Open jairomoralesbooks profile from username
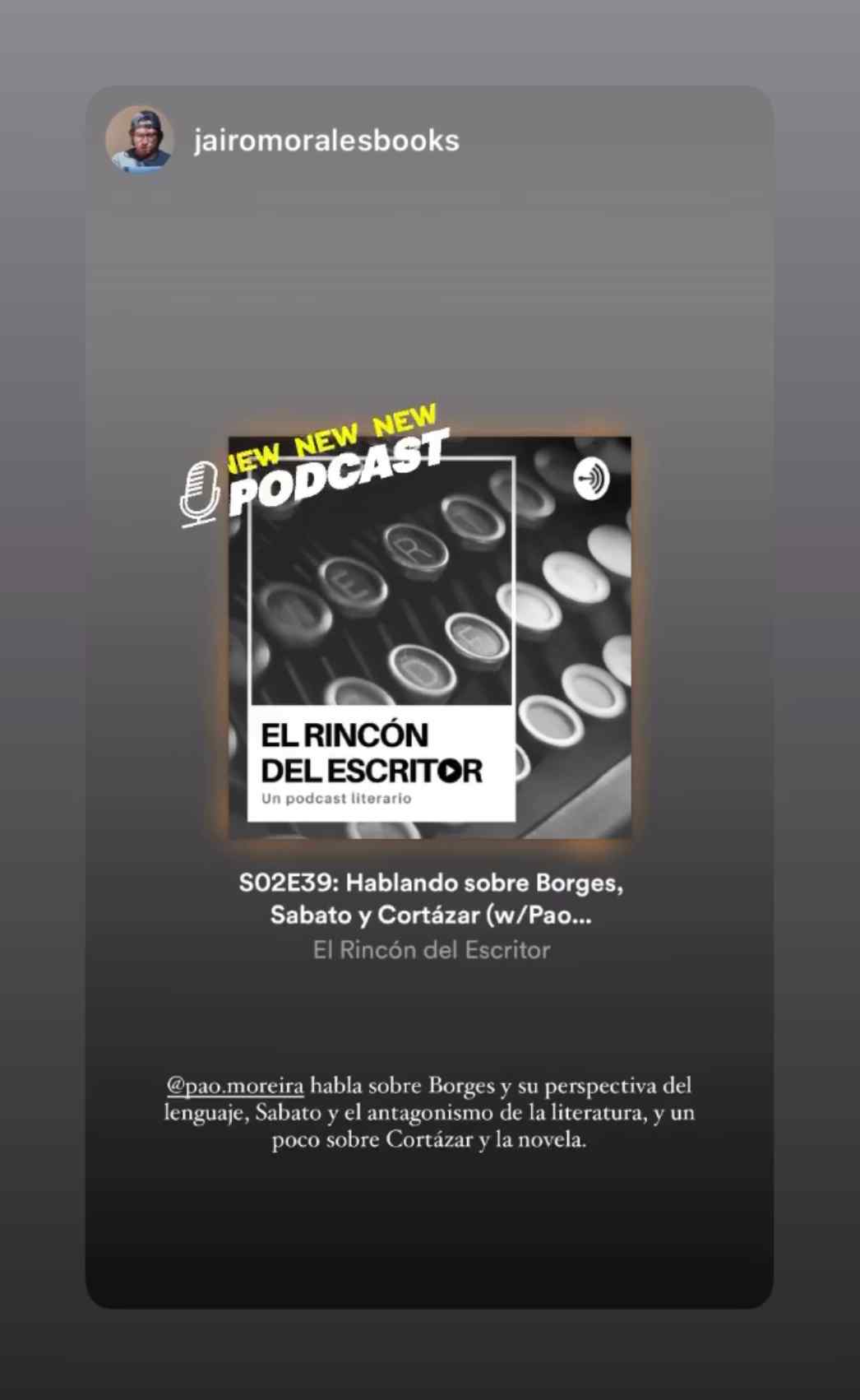This screenshot has height=1400, width=860. [x=326, y=141]
